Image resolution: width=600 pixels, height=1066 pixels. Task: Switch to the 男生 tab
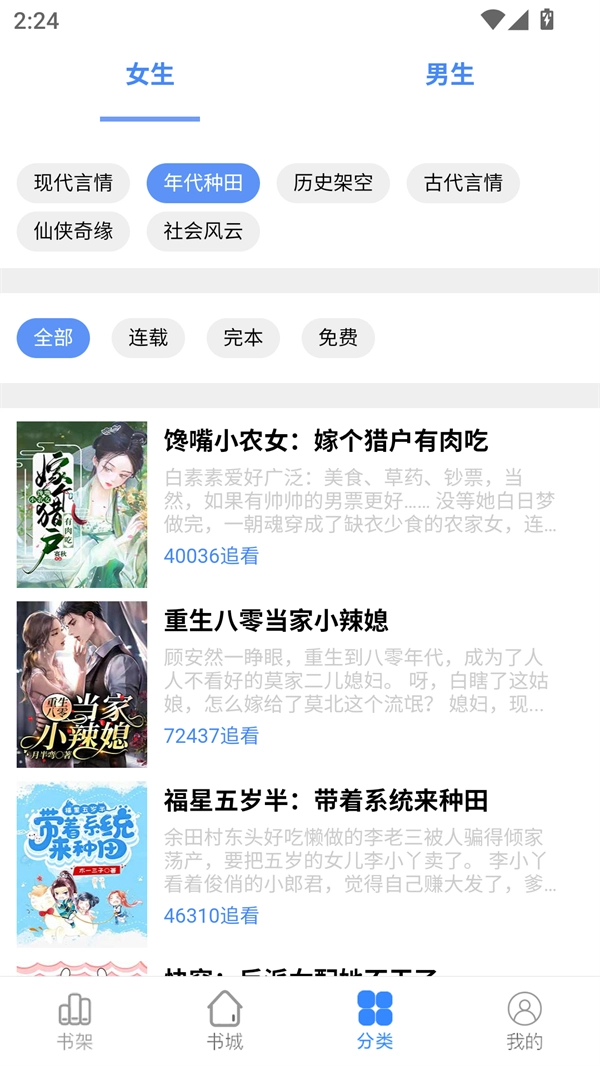[449, 75]
